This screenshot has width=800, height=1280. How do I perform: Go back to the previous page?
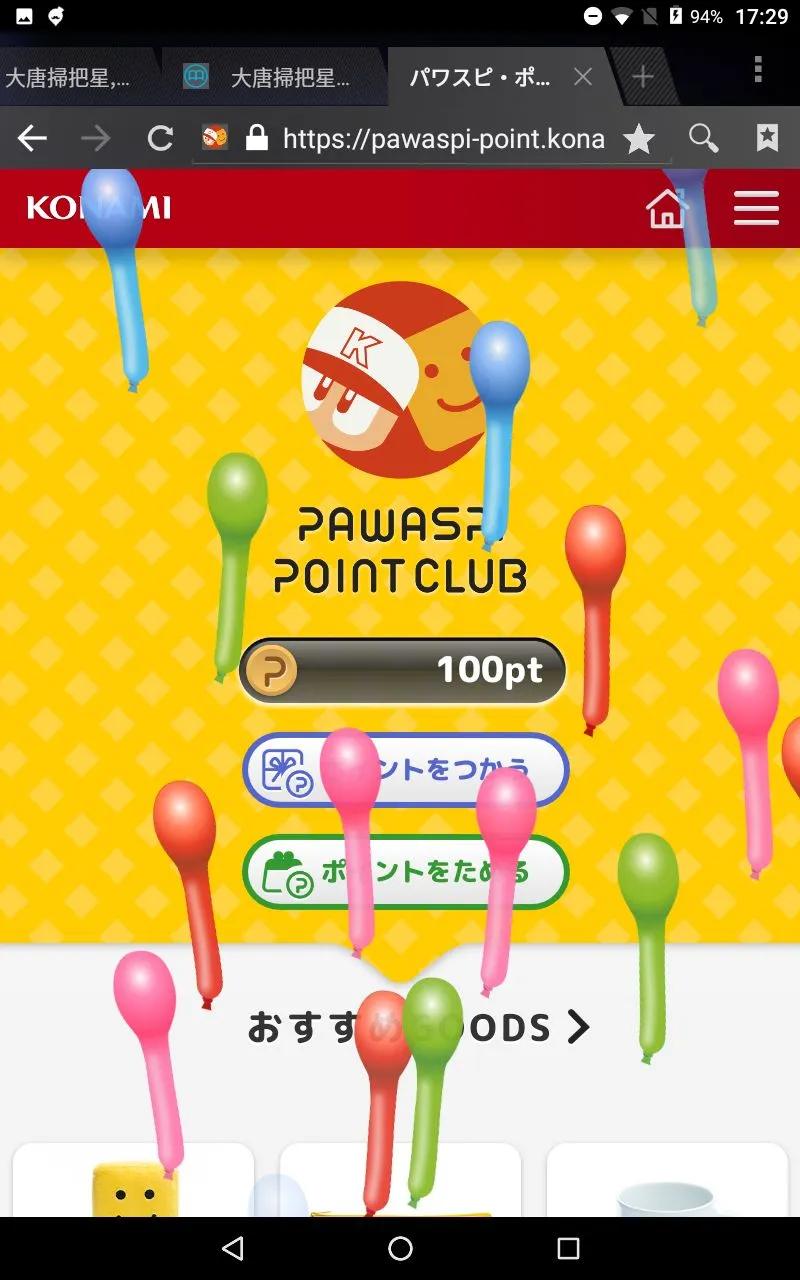click(32, 138)
